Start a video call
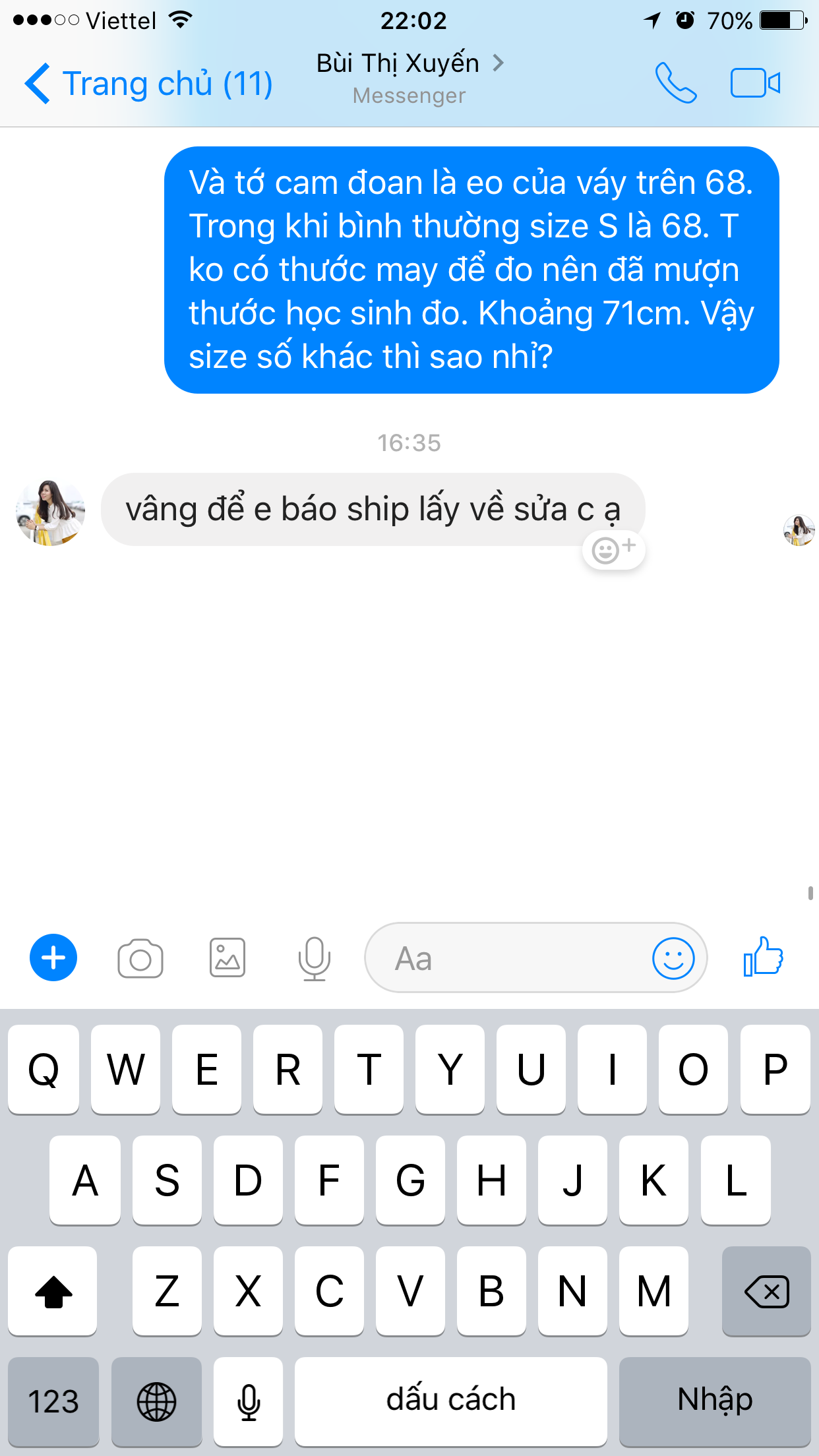This screenshot has width=819, height=1456. (755, 83)
